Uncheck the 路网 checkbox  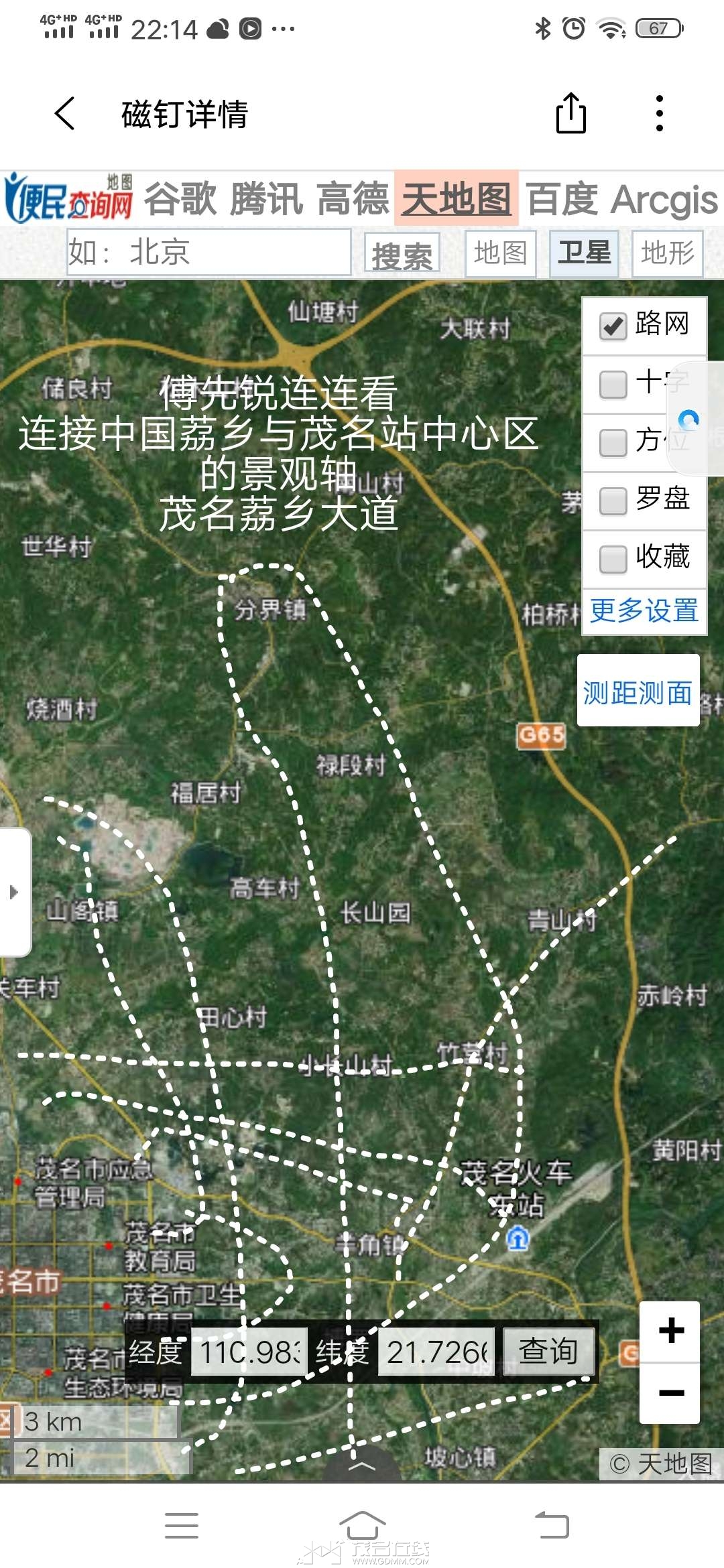(x=613, y=326)
